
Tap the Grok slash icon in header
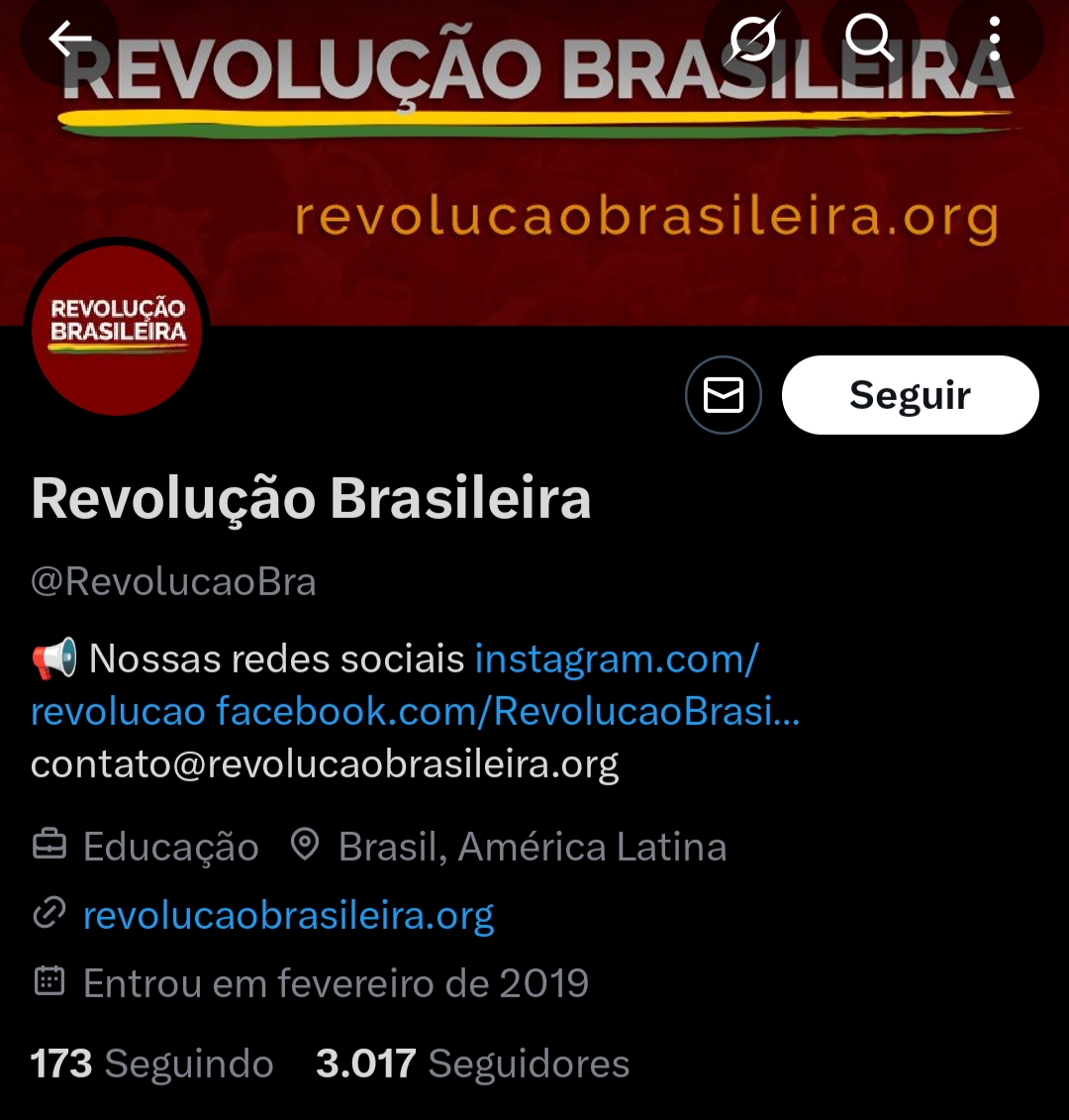click(x=754, y=40)
